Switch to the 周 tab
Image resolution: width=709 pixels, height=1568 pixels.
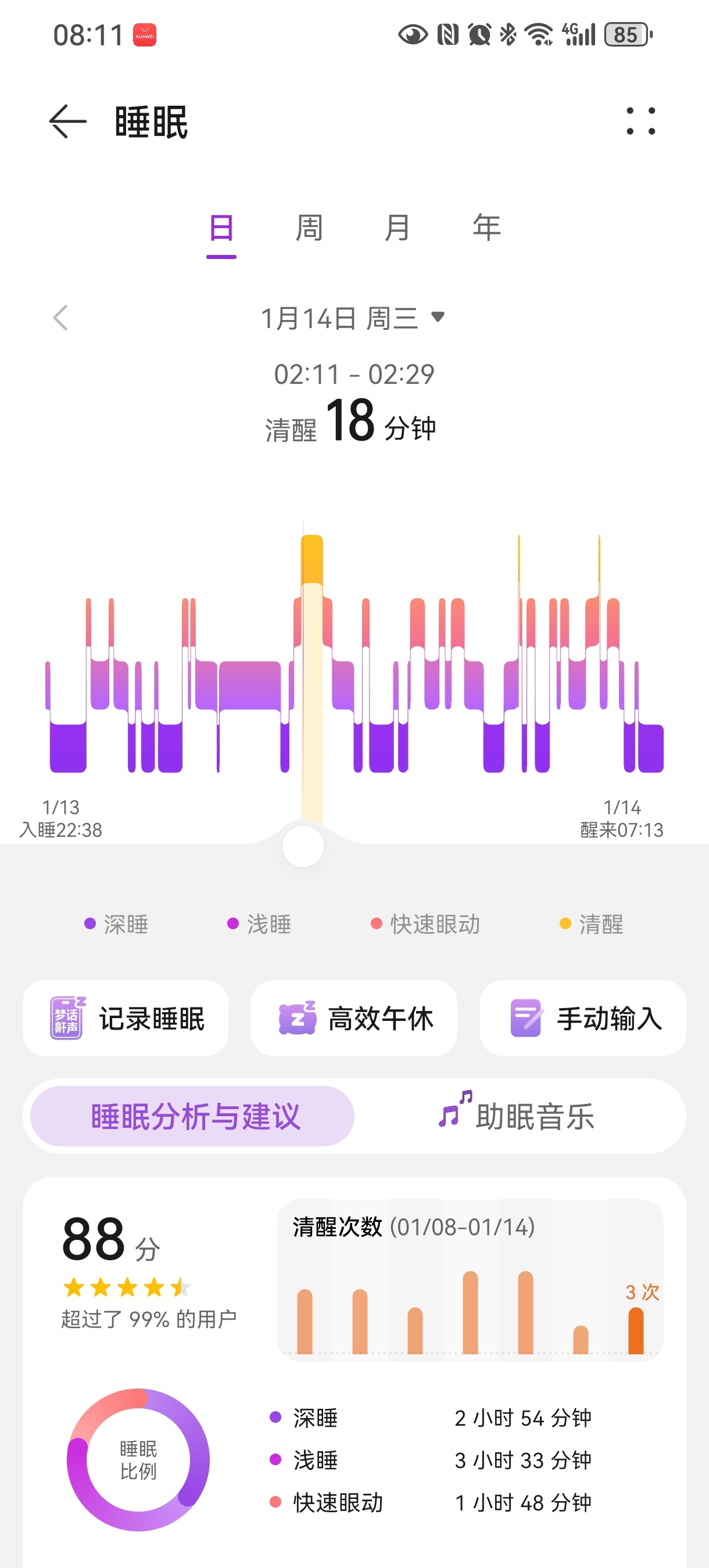pyautogui.click(x=309, y=228)
